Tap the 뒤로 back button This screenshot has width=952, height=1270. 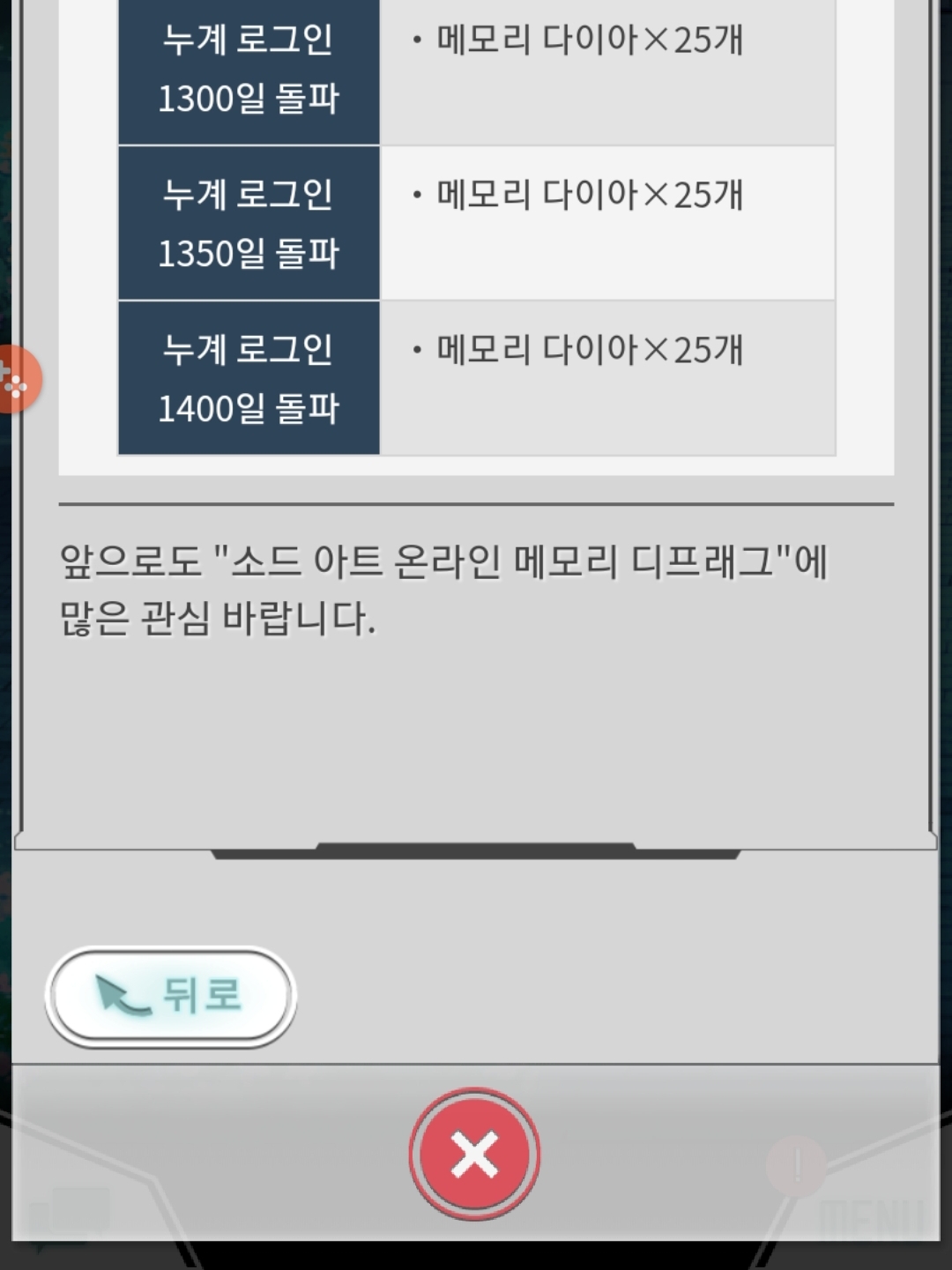click(x=170, y=996)
